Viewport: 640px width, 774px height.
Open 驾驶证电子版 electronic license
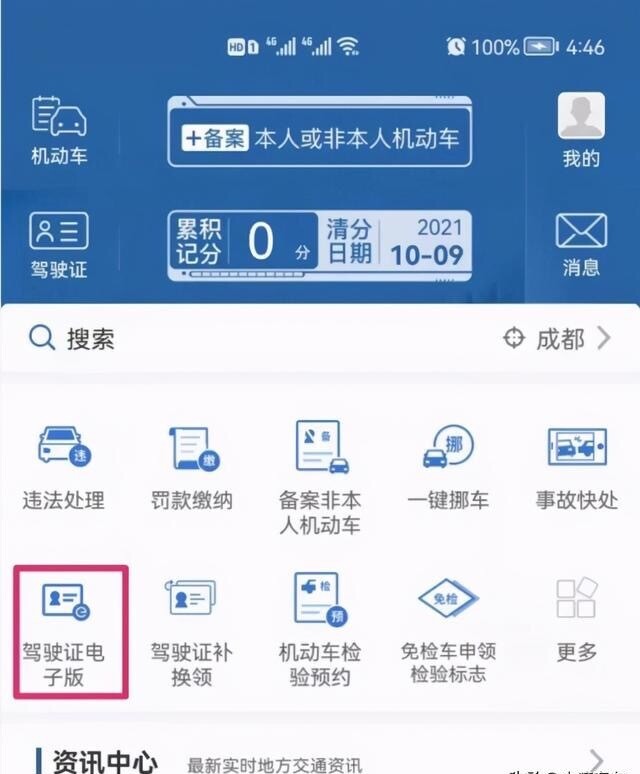pos(70,632)
